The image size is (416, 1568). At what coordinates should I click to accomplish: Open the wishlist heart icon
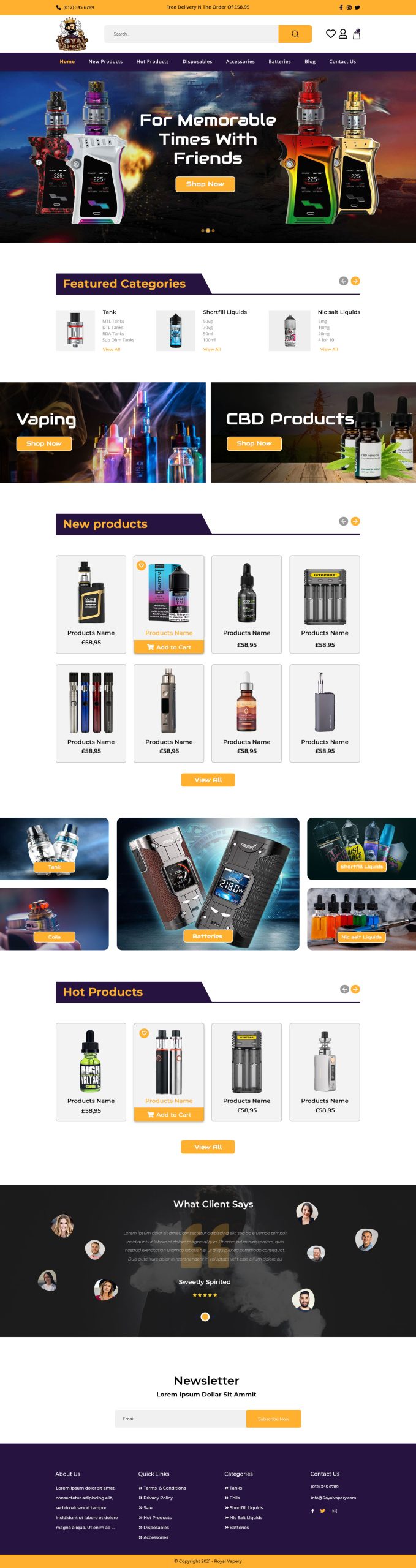click(x=330, y=34)
